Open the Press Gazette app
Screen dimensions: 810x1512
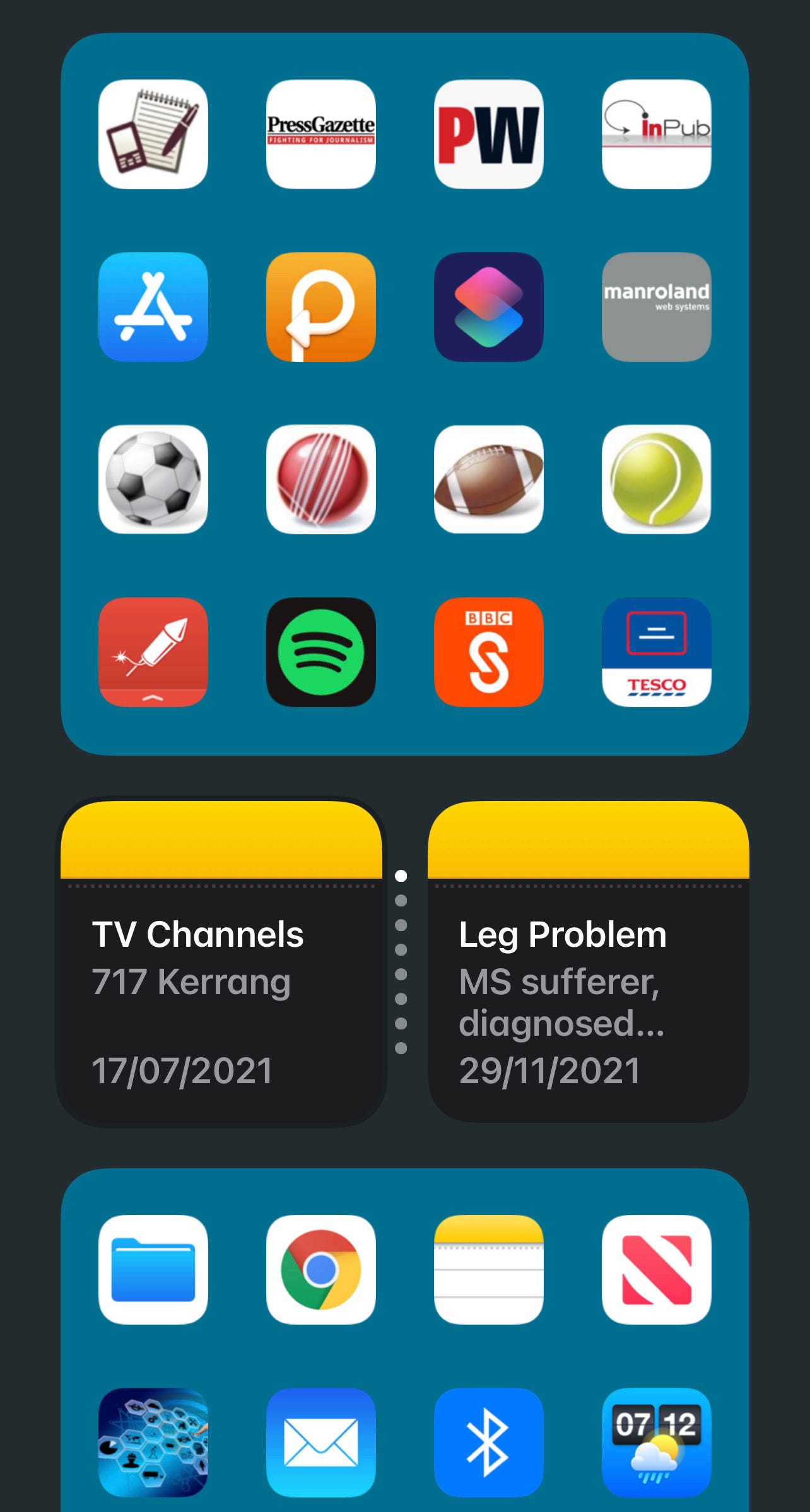pyautogui.click(x=320, y=134)
